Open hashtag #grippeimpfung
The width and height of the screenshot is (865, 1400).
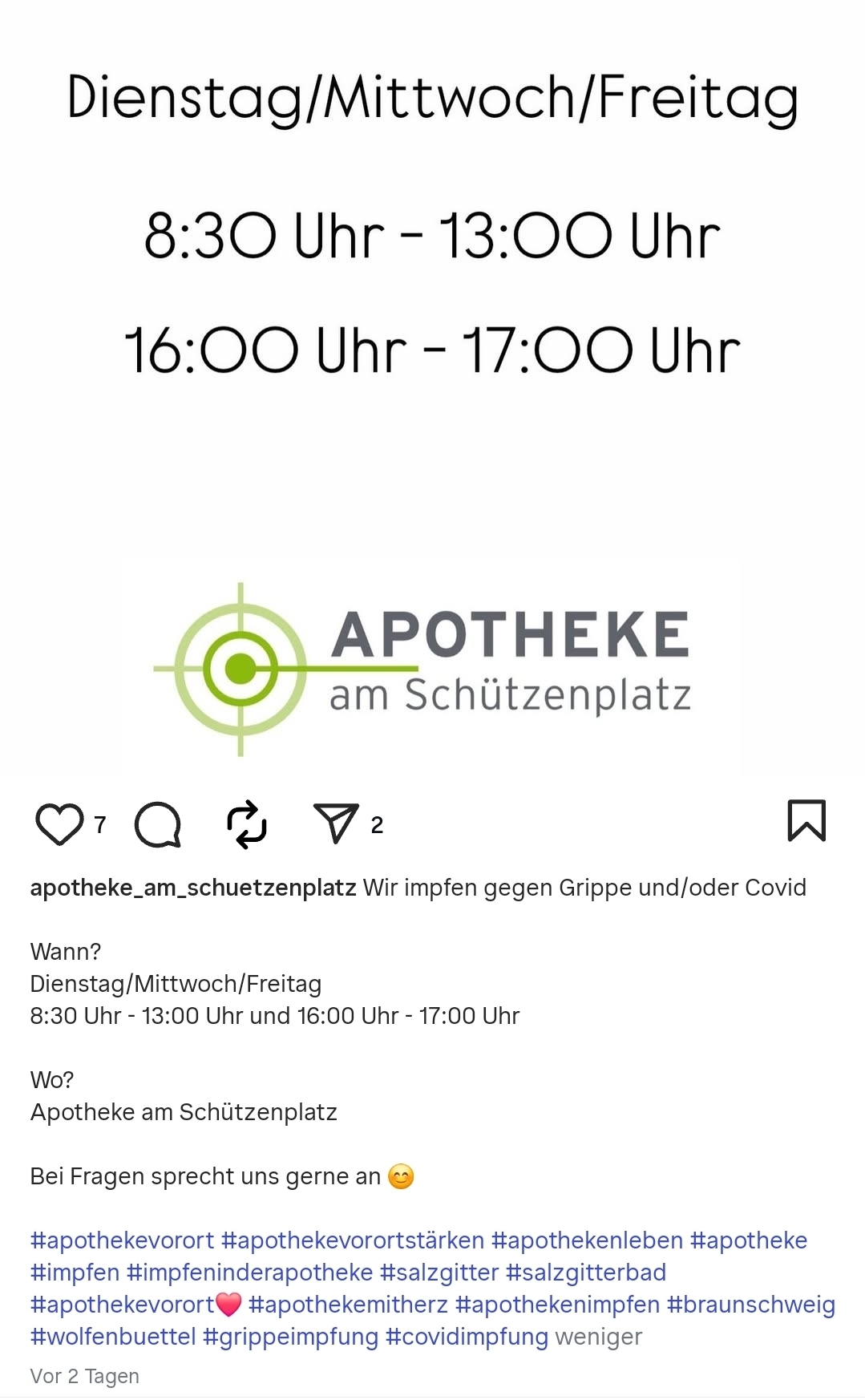(x=290, y=1337)
